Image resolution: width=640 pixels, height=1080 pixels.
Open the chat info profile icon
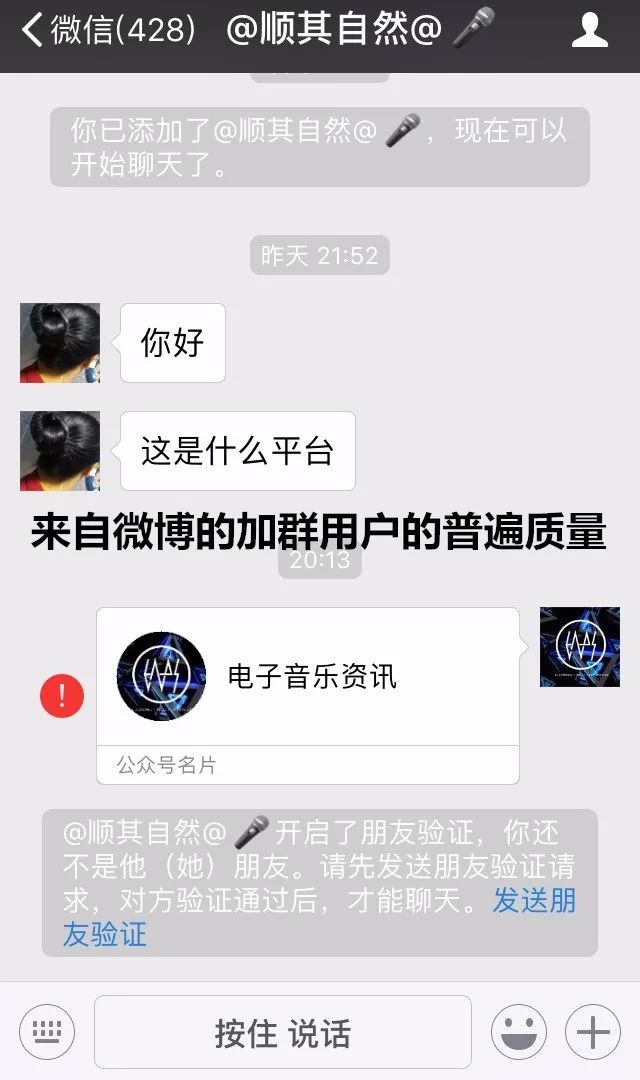point(589,30)
